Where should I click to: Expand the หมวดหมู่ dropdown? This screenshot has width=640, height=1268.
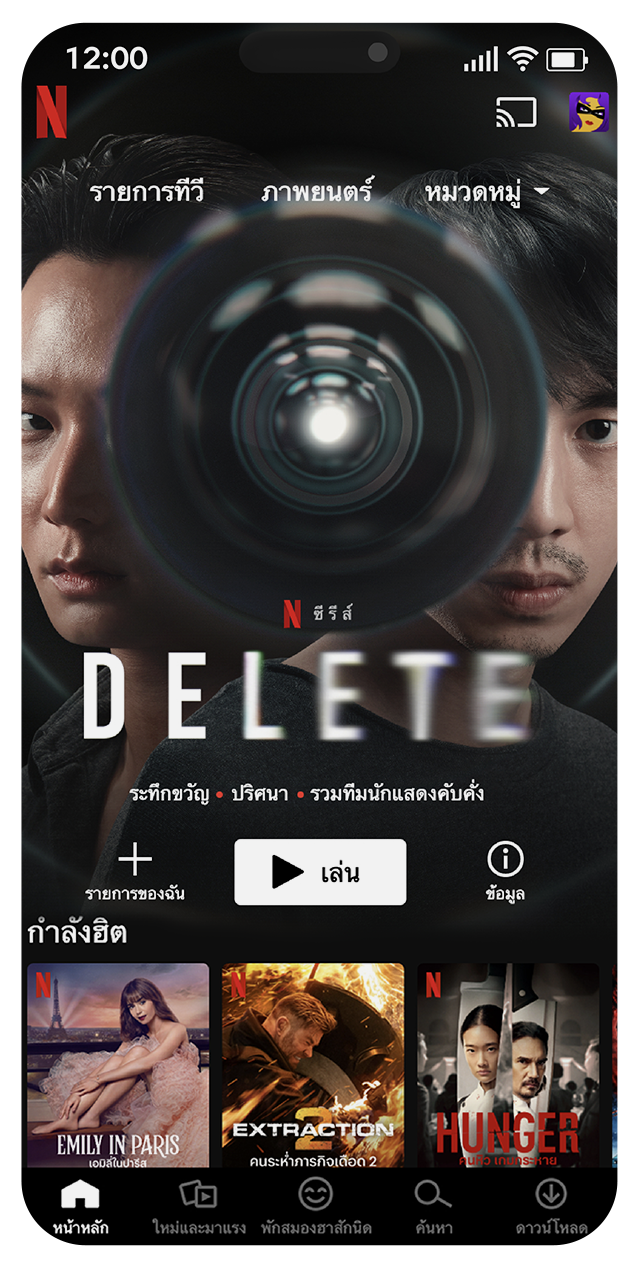(x=487, y=192)
